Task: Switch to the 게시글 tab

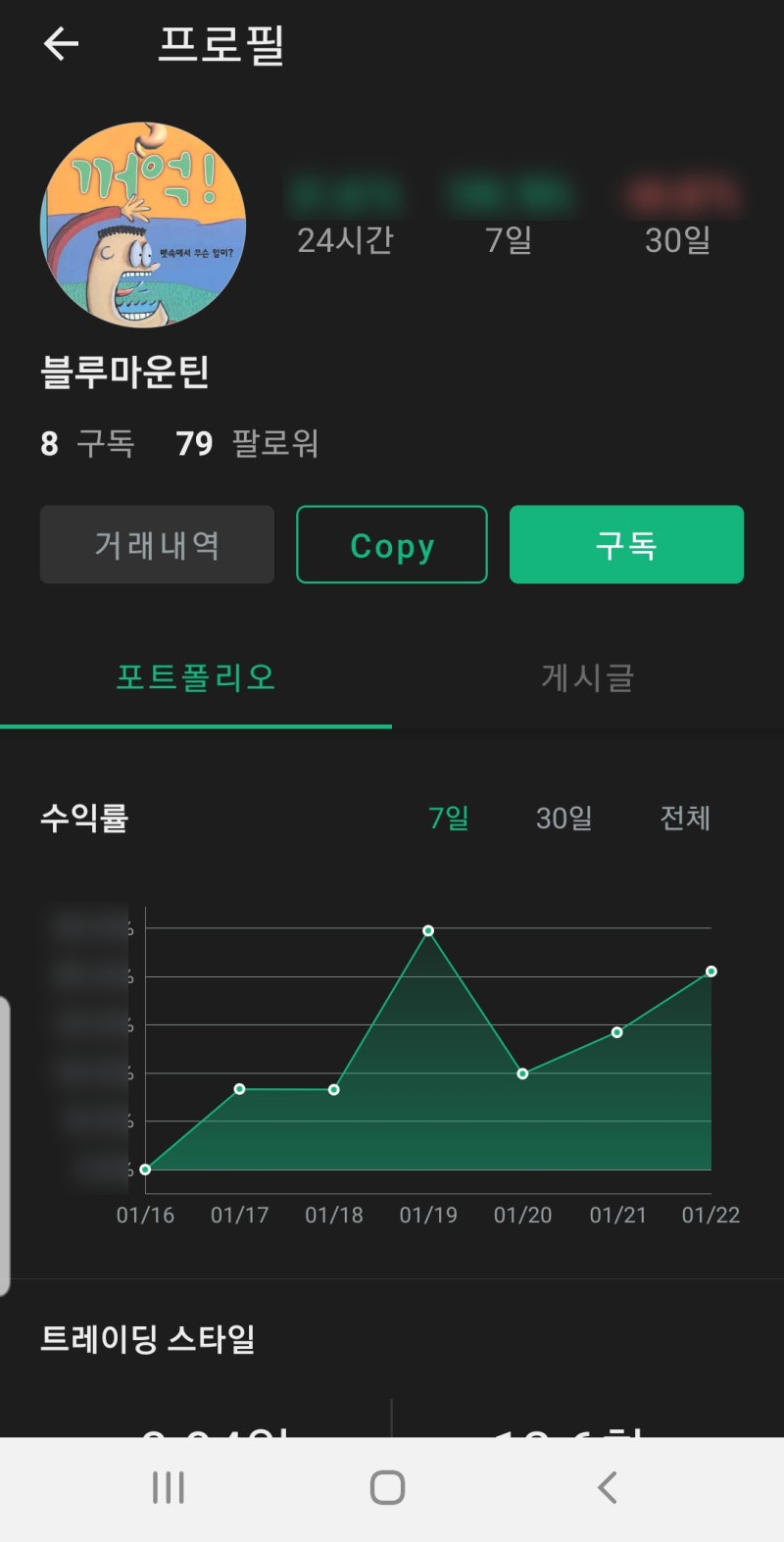Action: click(x=586, y=678)
